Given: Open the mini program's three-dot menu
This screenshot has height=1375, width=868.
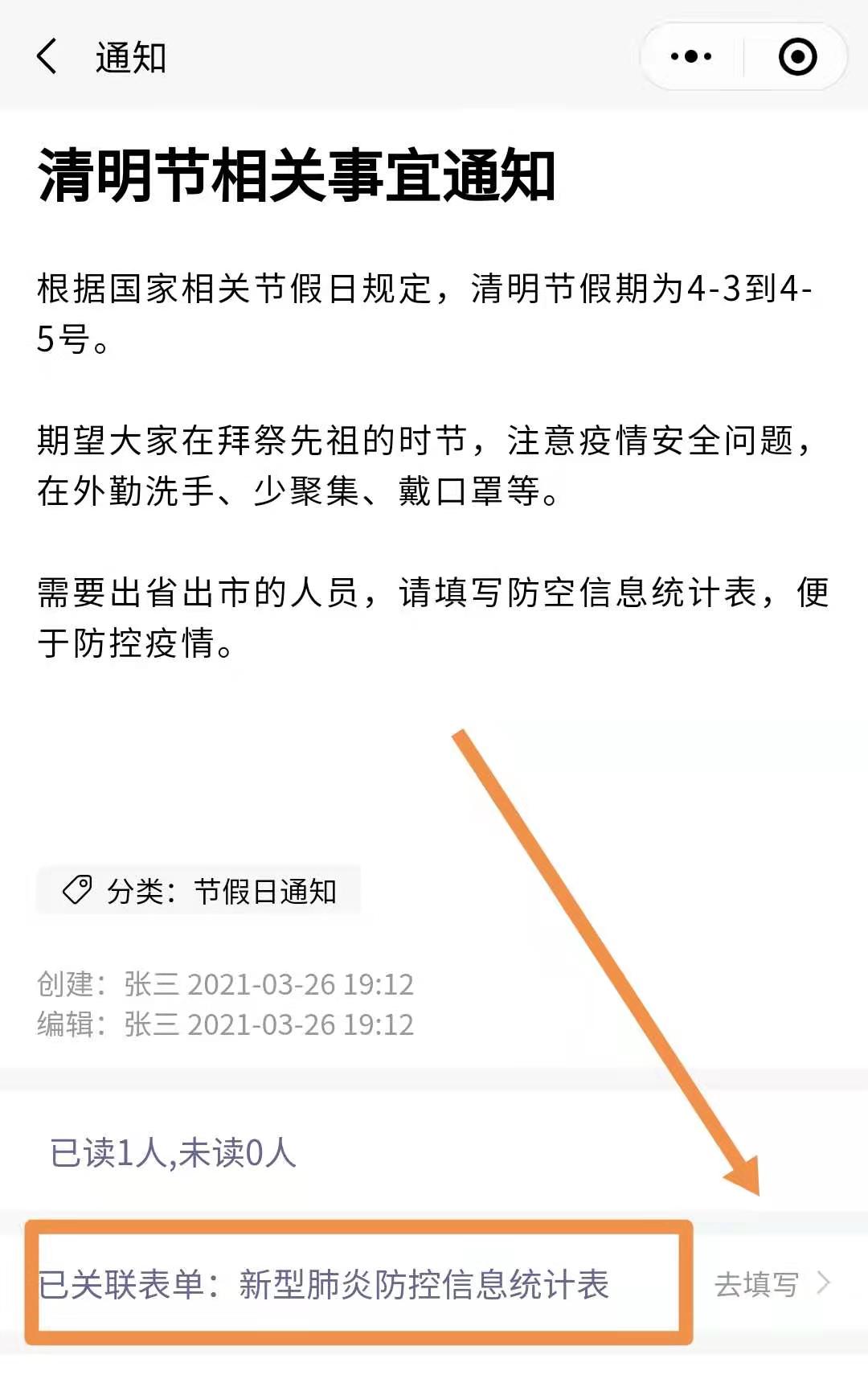Looking at the screenshot, I should (691, 57).
